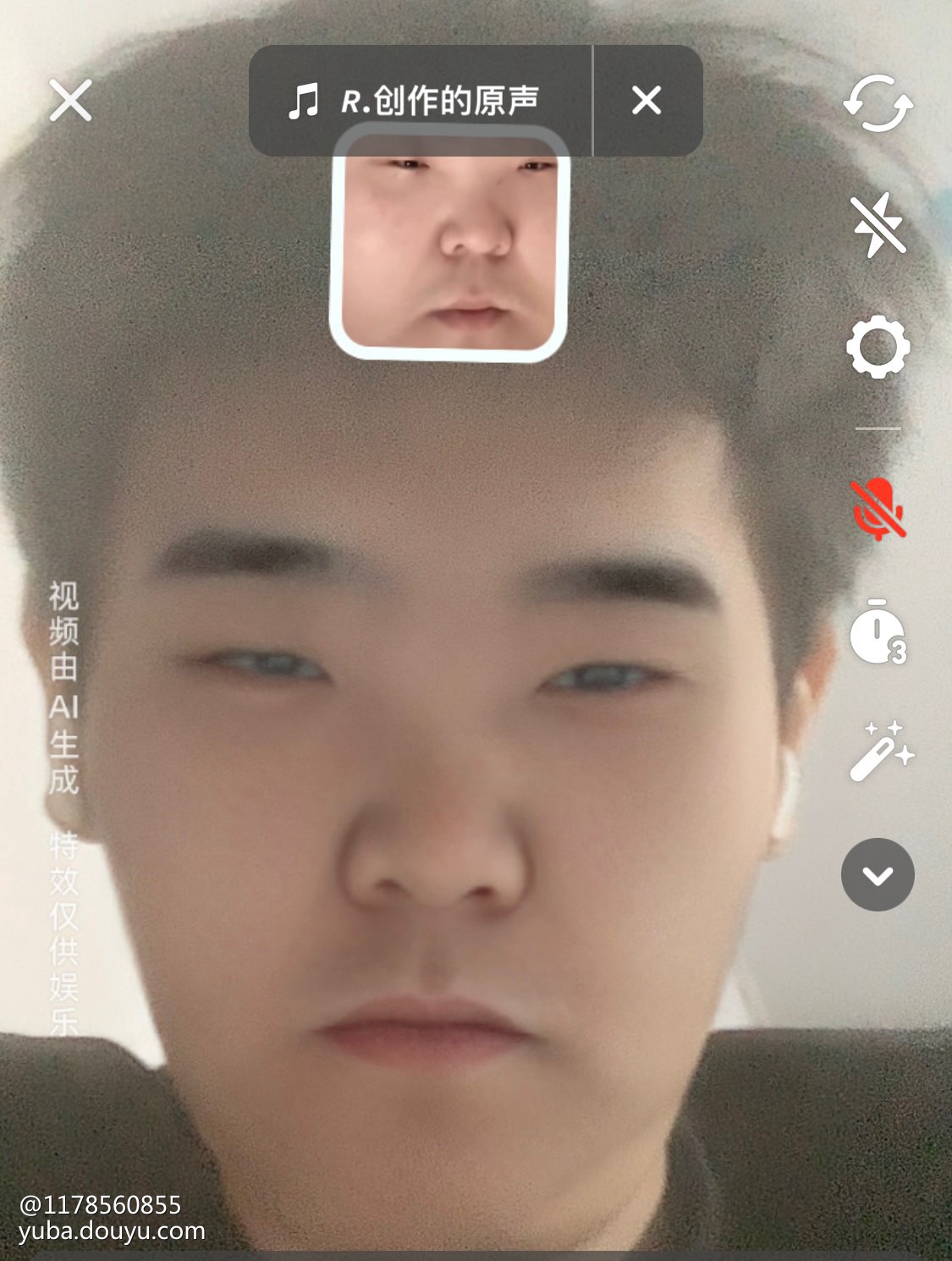952x1261 pixels.
Task: Open the beautify magic wand
Action: 878,752
